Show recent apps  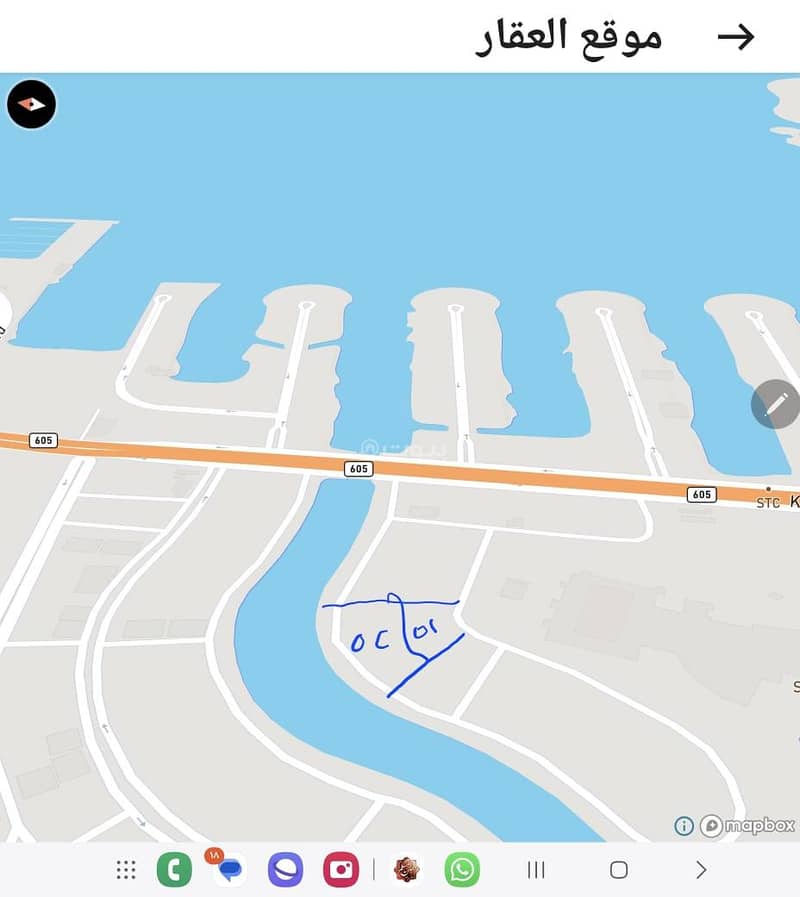click(x=536, y=870)
